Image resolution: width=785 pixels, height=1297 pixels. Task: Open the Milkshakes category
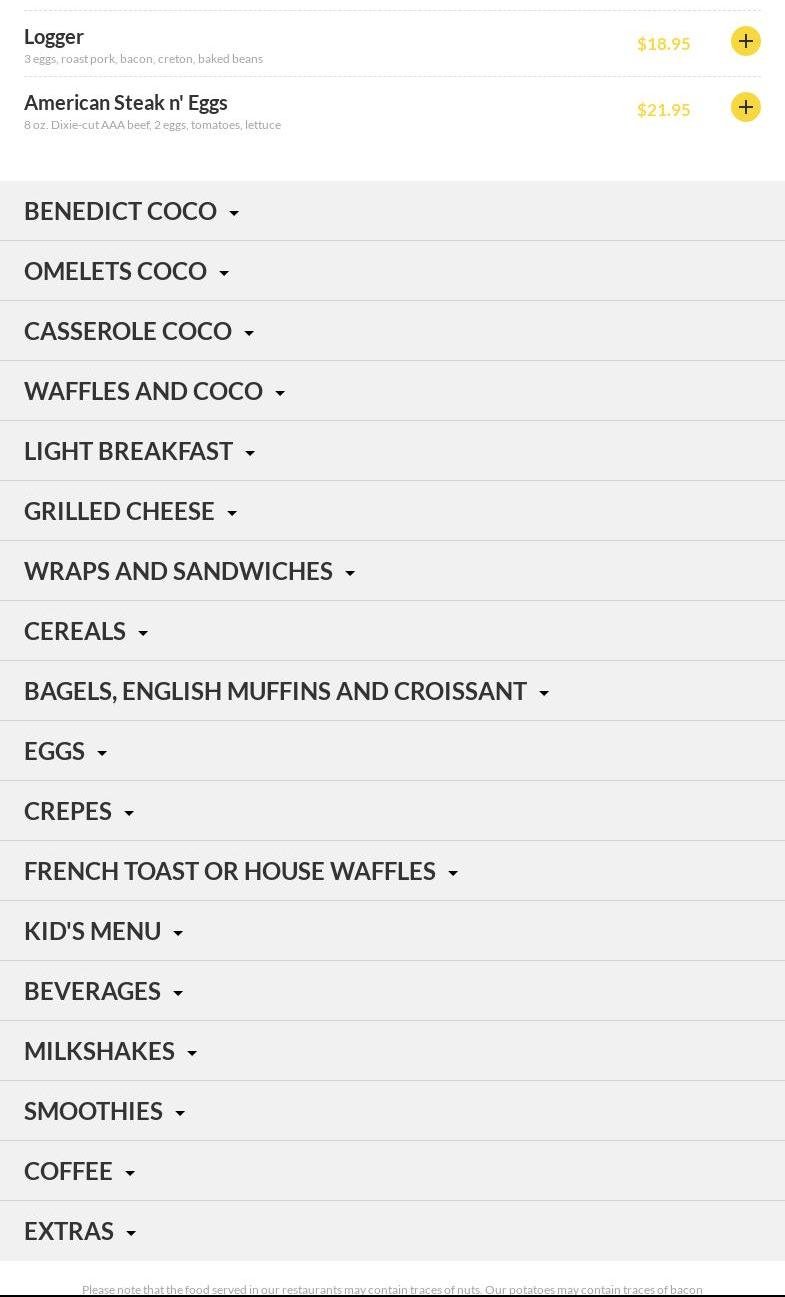(110, 1051)
